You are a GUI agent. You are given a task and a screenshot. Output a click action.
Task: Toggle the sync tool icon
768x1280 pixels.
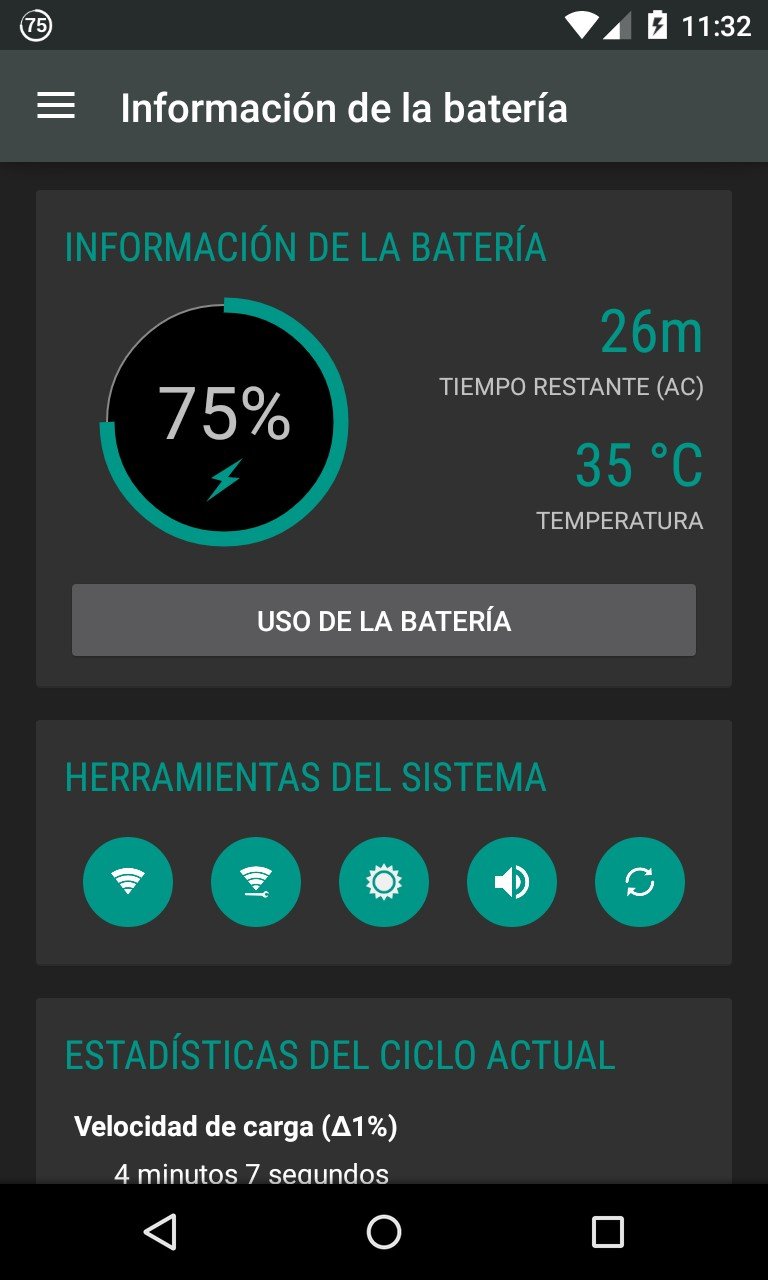(640, 882)
